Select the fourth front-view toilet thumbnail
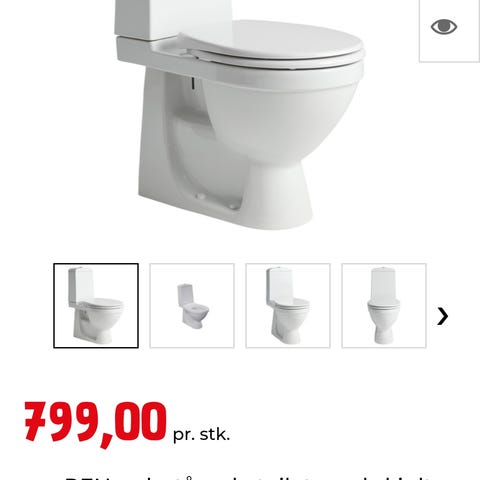 384,306
